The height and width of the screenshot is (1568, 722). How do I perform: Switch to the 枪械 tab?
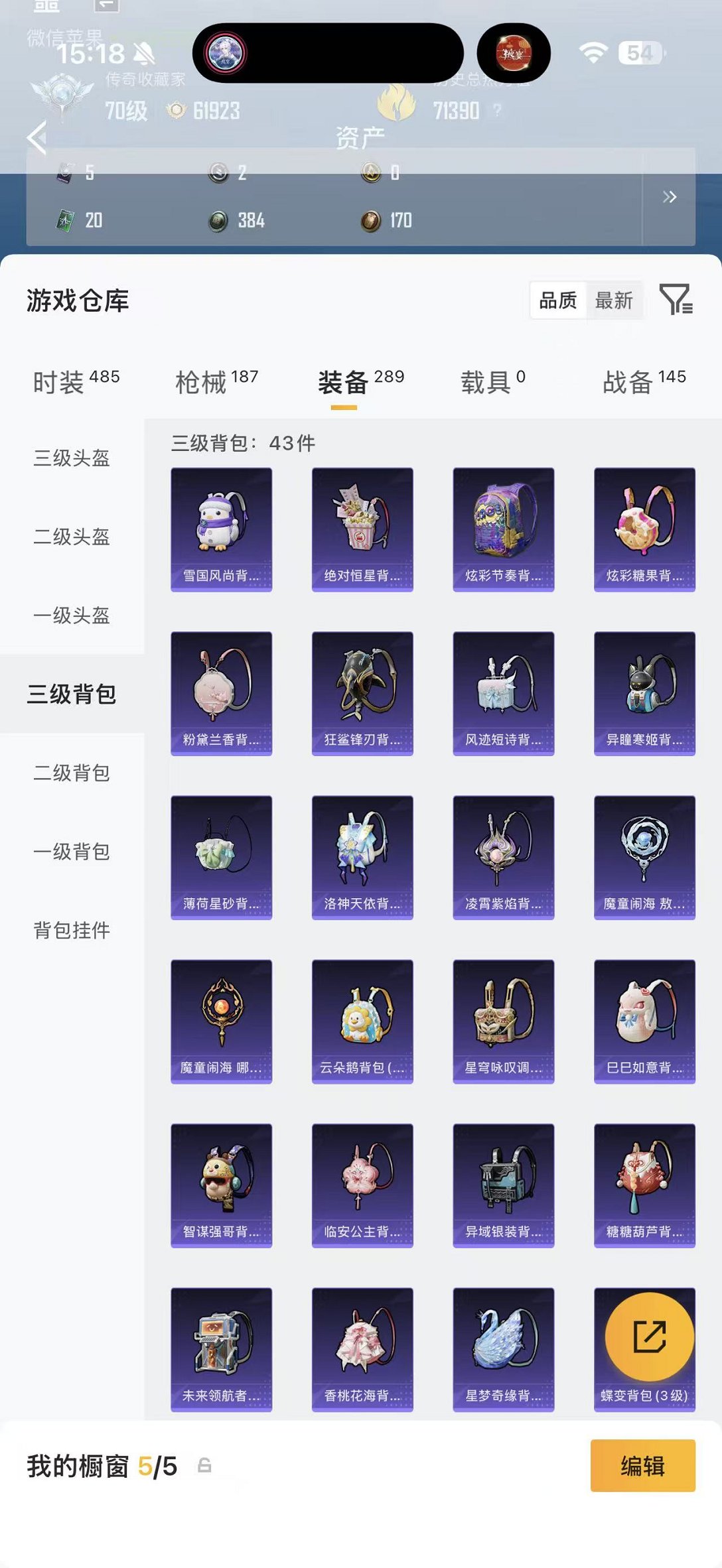coord(216,382)
